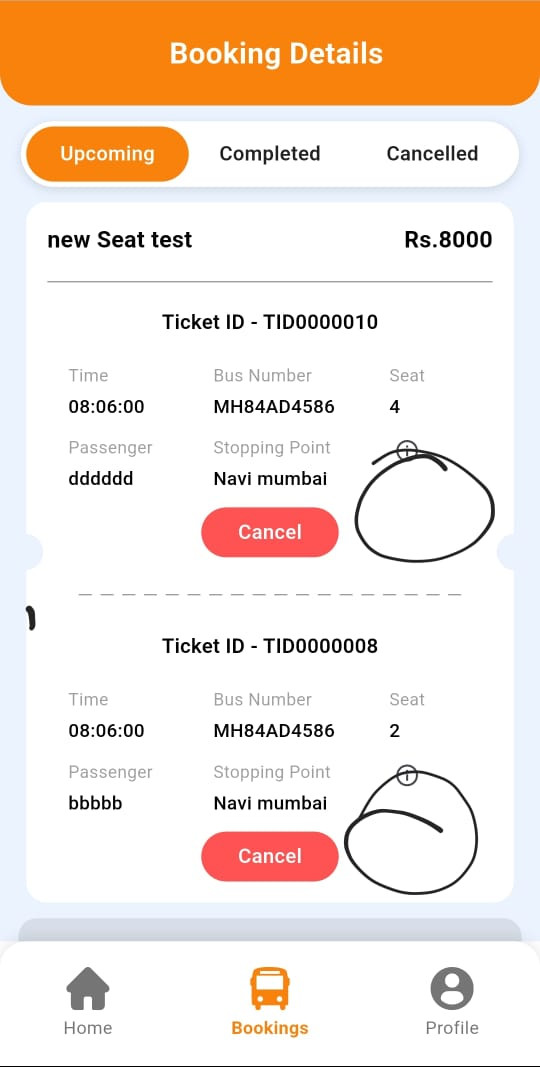
Task: Cancel ticket TID0000010
Action: pos(270,532)
